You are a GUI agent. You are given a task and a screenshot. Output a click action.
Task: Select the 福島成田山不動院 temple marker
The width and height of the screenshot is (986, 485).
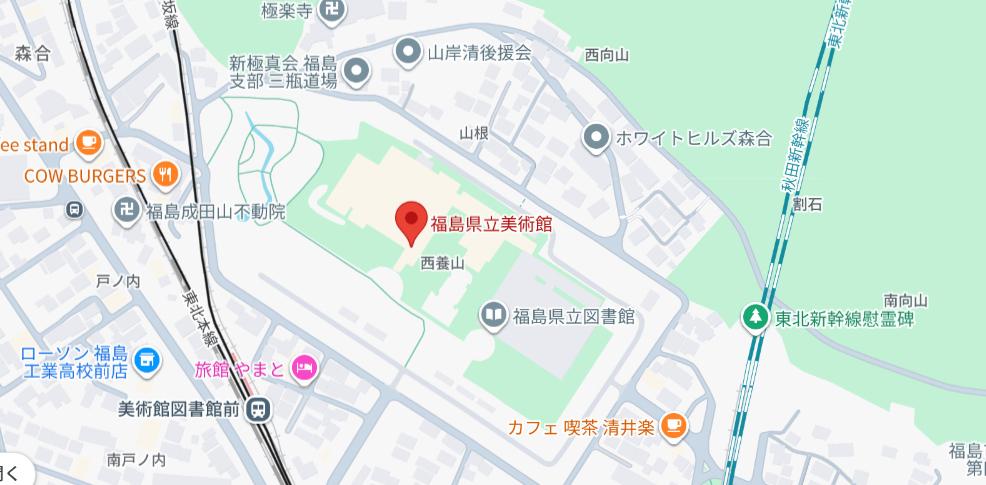pyautogui.click(x=127, y=211)
